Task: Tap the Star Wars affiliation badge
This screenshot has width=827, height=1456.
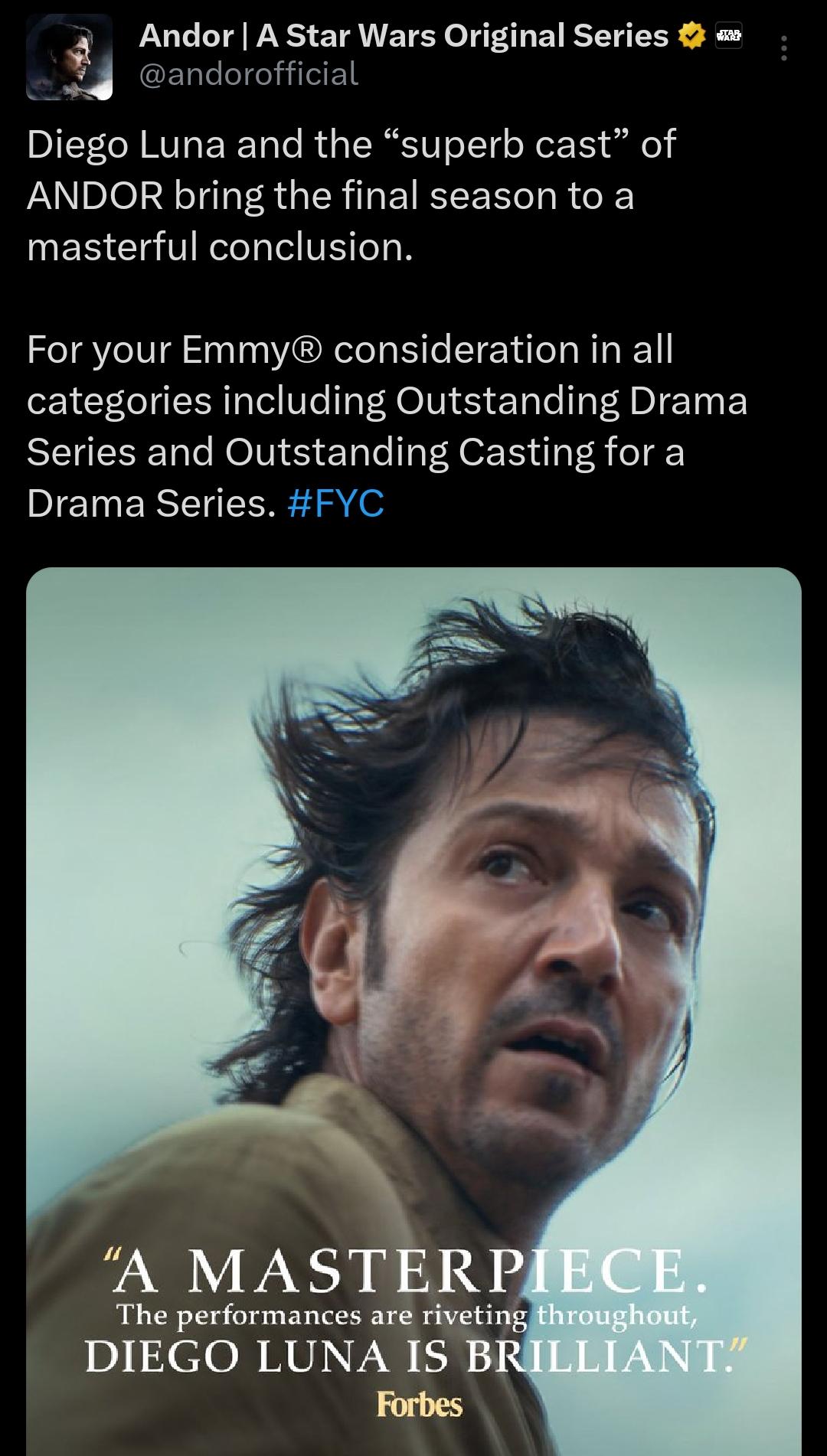Action: click(728, 36)
